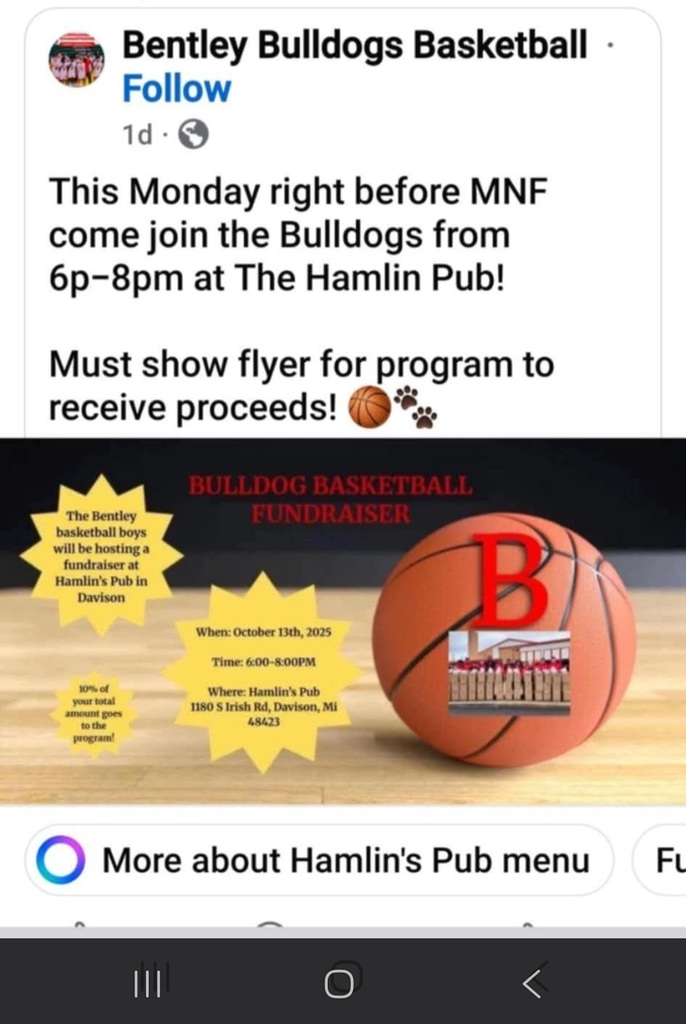This screenshot has height=1024, width=686.
Task: Open the recent apps view
Action: 148,983
